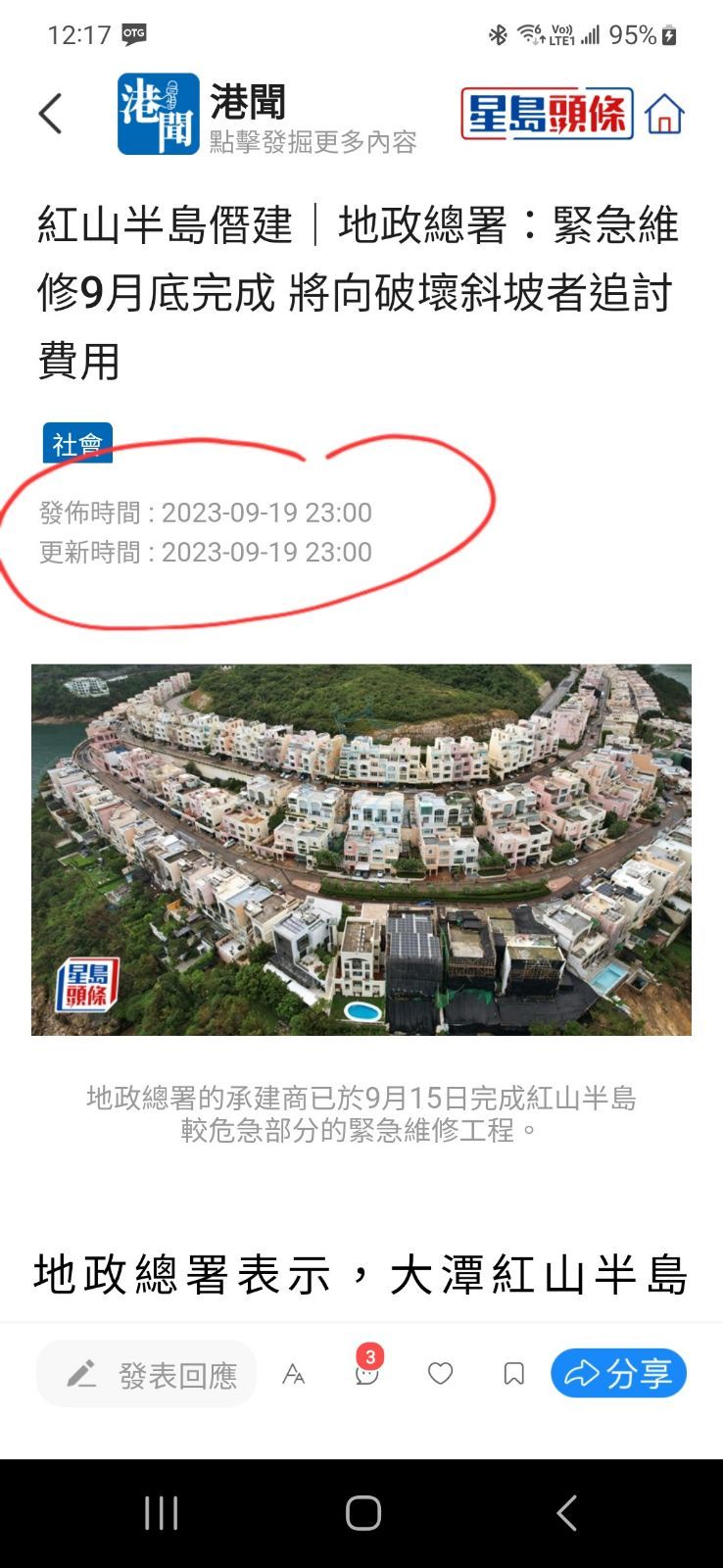Adjust font size with the A icon
The image size is (723, 1568).
[x=294, y=1375]
